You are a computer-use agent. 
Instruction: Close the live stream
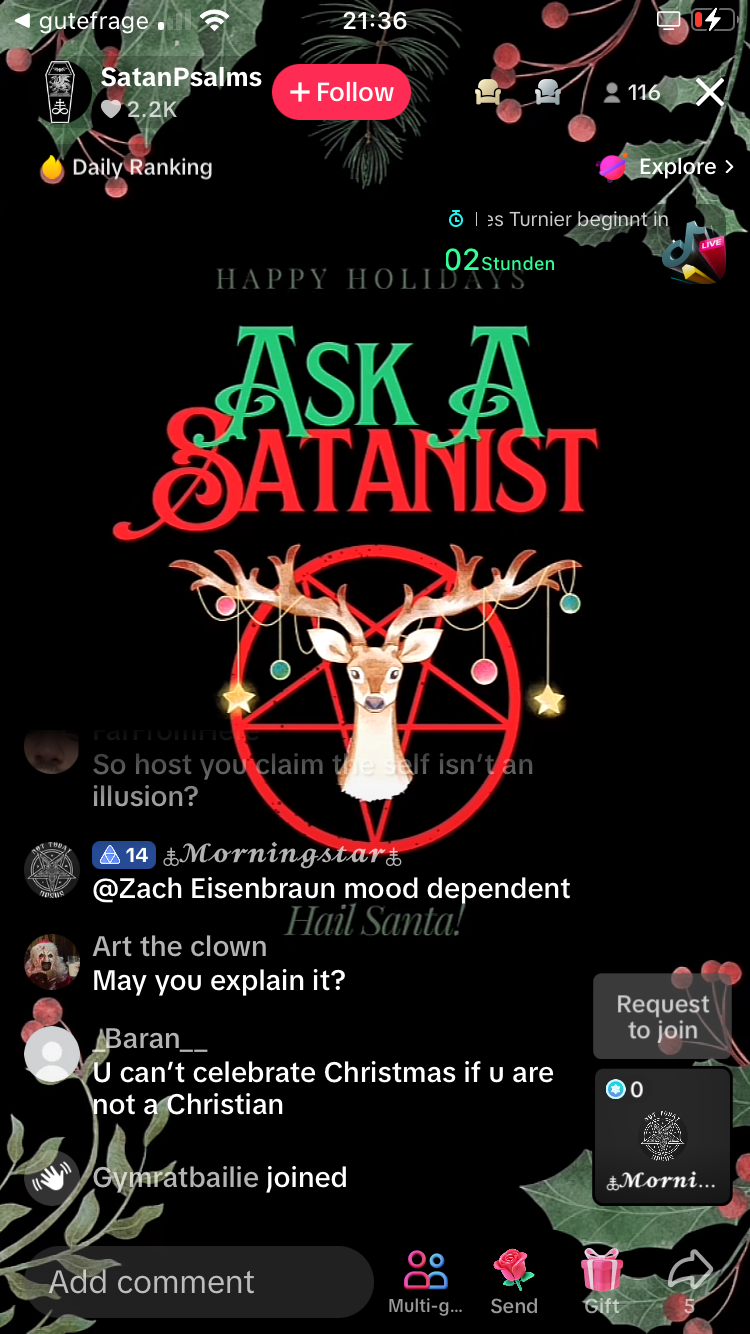coord(710,93)
